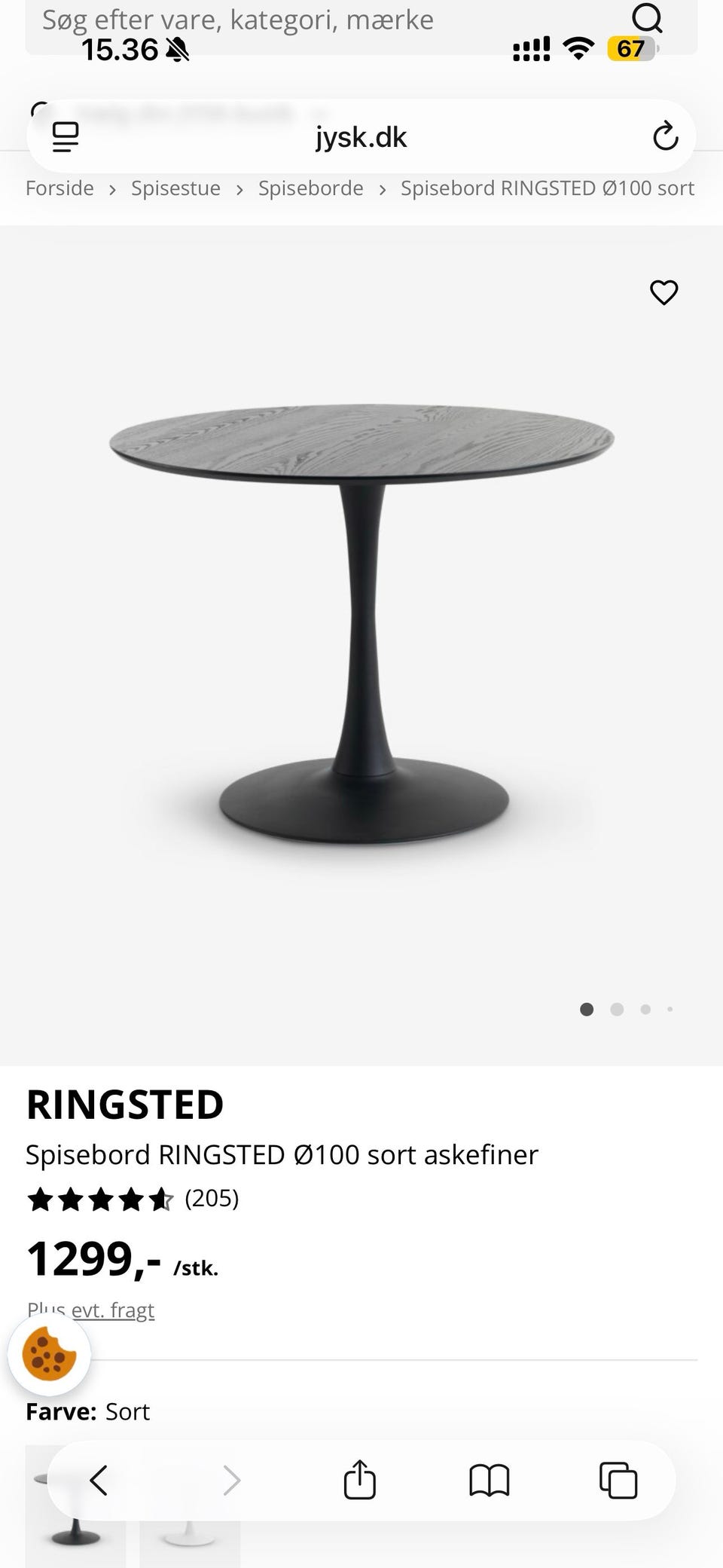Share this product page
Screen dimensions: 723x1568
359,1480
